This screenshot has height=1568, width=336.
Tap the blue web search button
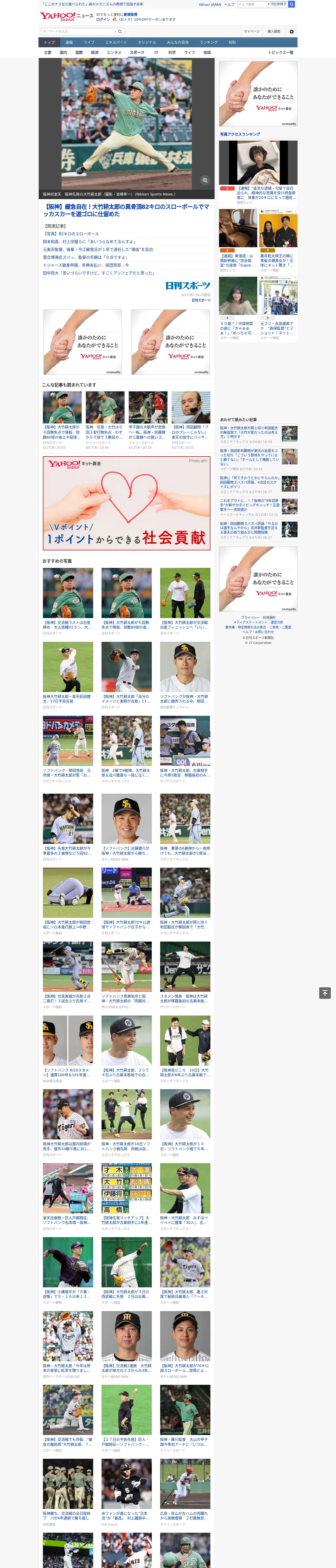click(x=292, y=4)
